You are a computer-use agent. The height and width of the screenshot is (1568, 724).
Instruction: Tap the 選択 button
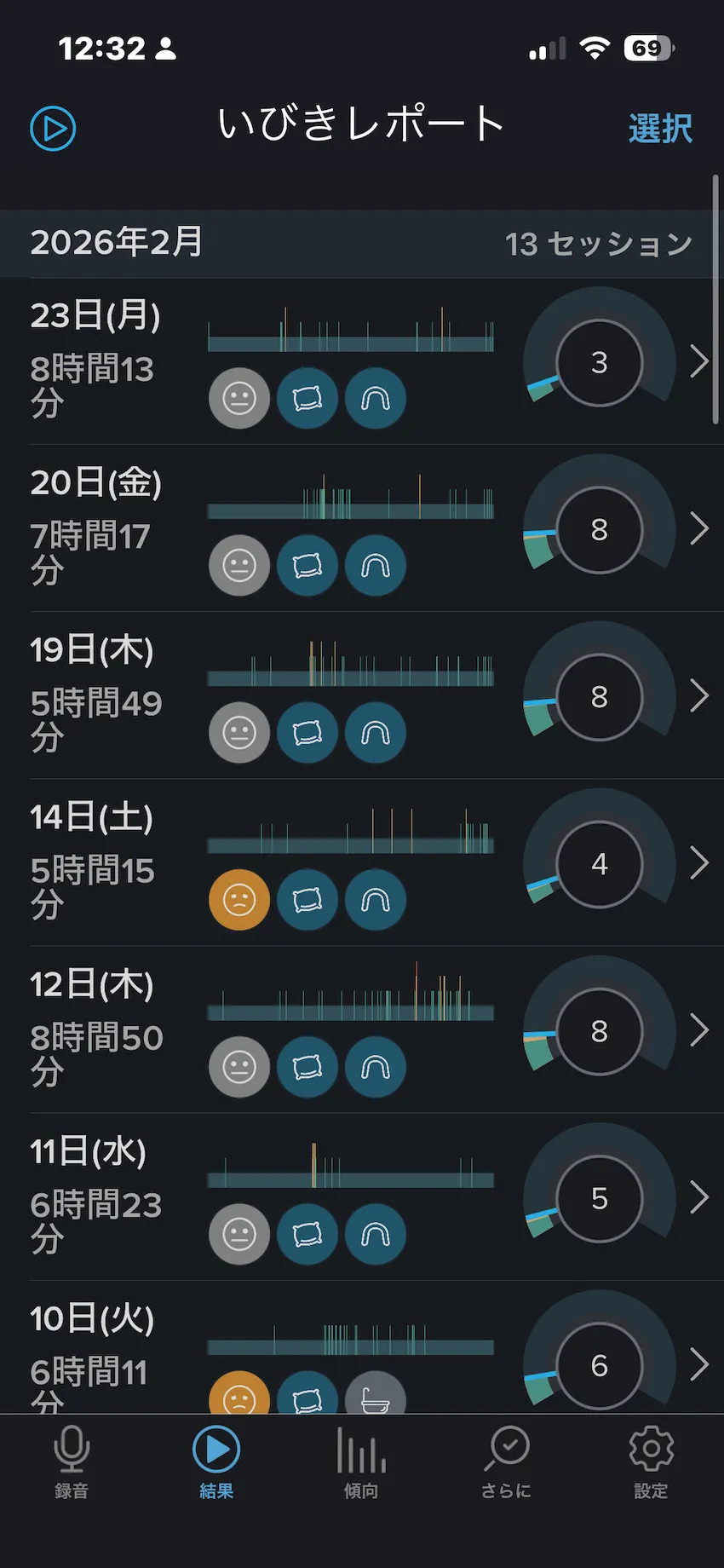[x=660, y=129]
